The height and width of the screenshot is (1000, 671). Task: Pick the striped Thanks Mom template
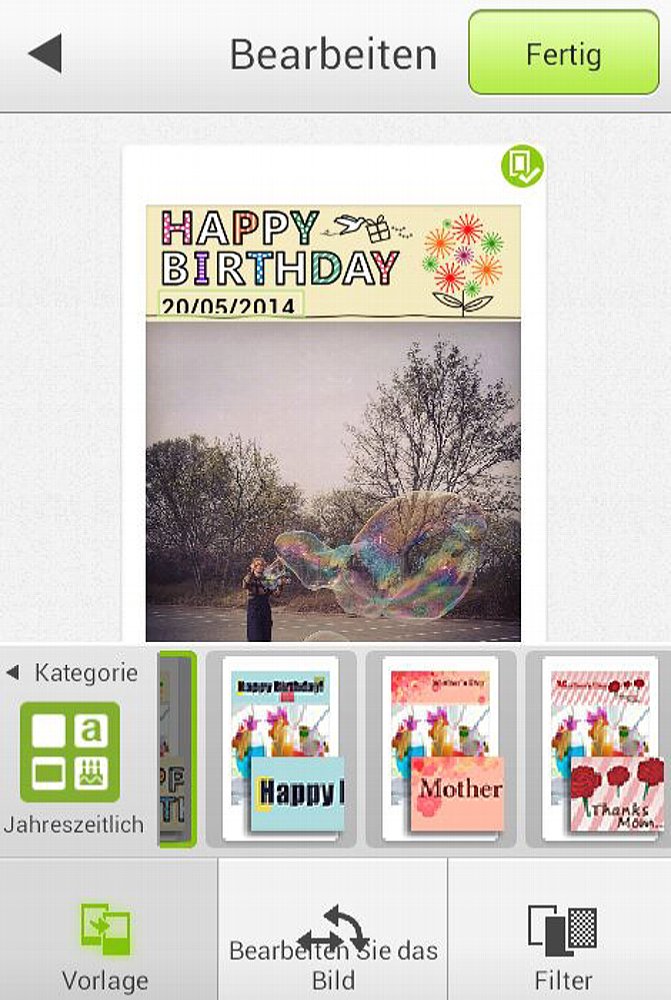coord(601,748)
